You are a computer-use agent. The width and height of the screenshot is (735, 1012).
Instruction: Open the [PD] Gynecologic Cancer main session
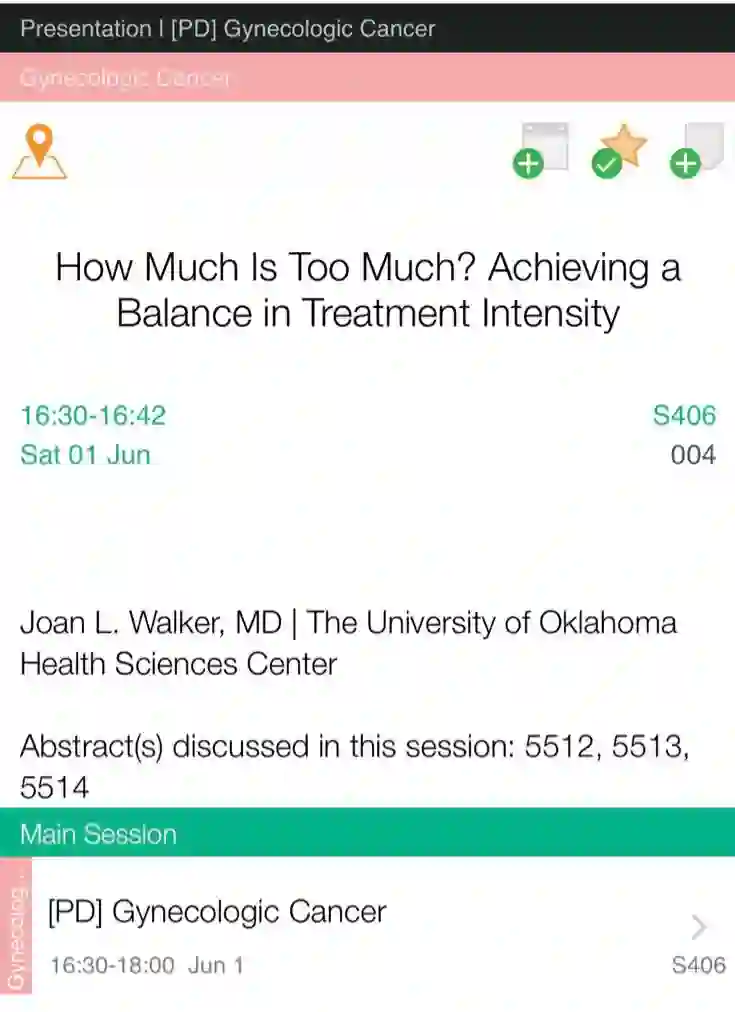tap(380, 935)
